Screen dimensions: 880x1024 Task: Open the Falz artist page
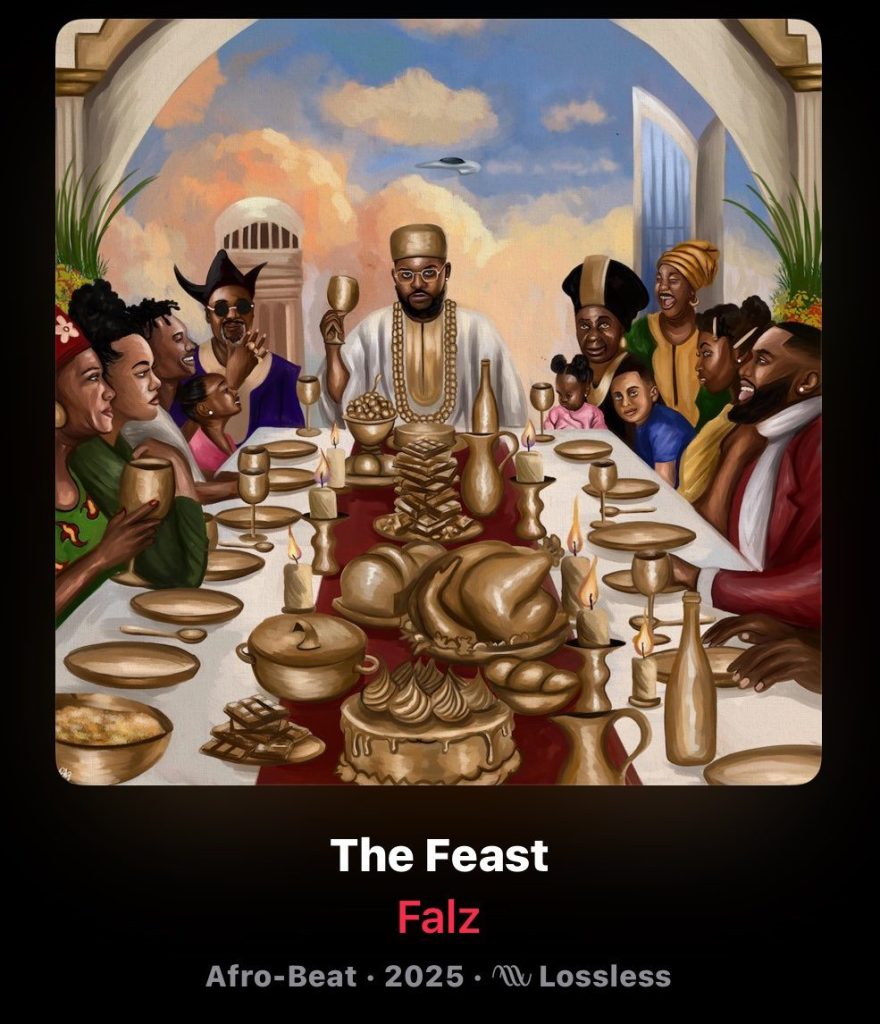[439, 917]
